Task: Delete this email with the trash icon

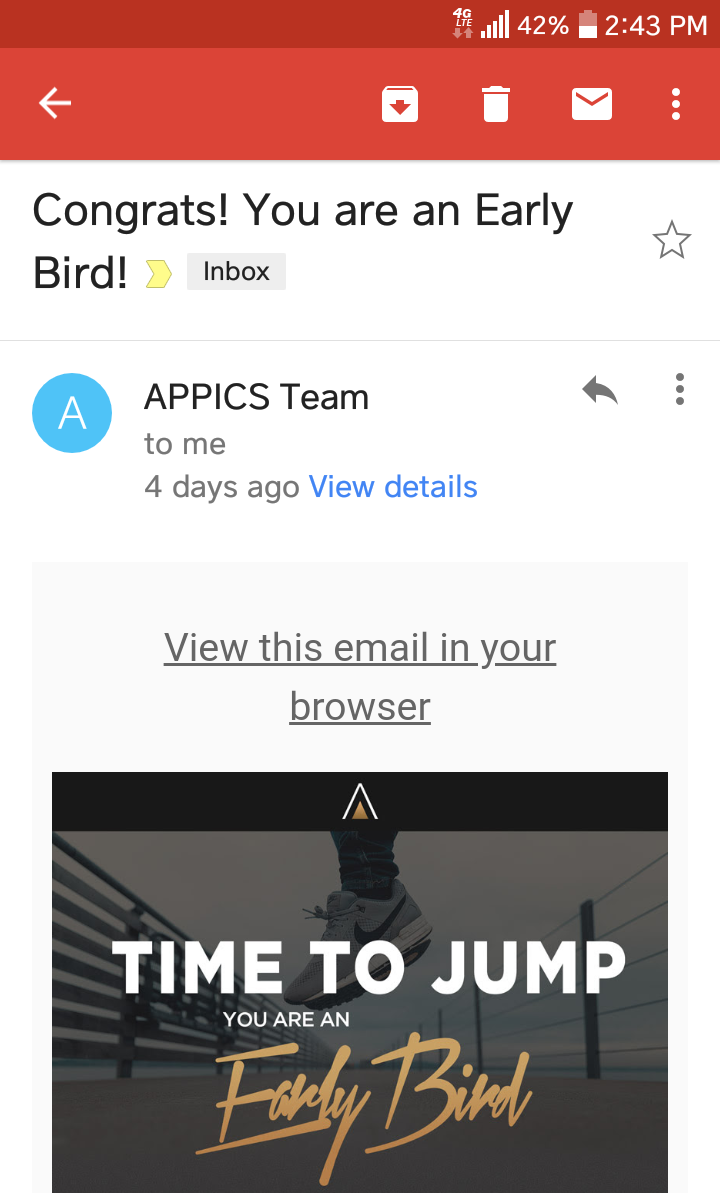Action: 496,104
